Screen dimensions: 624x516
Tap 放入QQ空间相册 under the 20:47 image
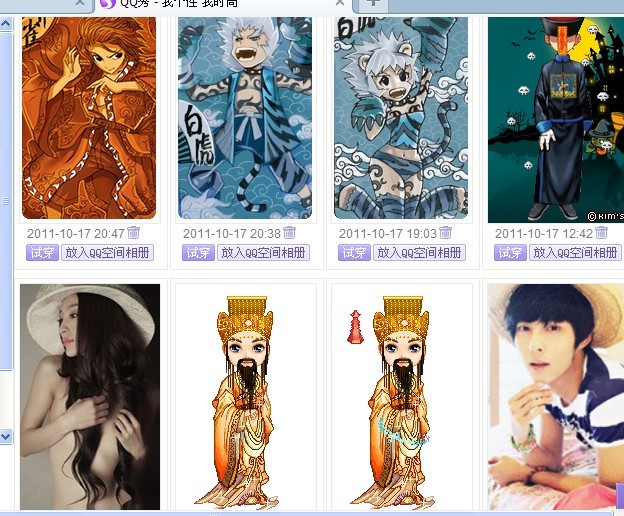[x=108, y=253]
